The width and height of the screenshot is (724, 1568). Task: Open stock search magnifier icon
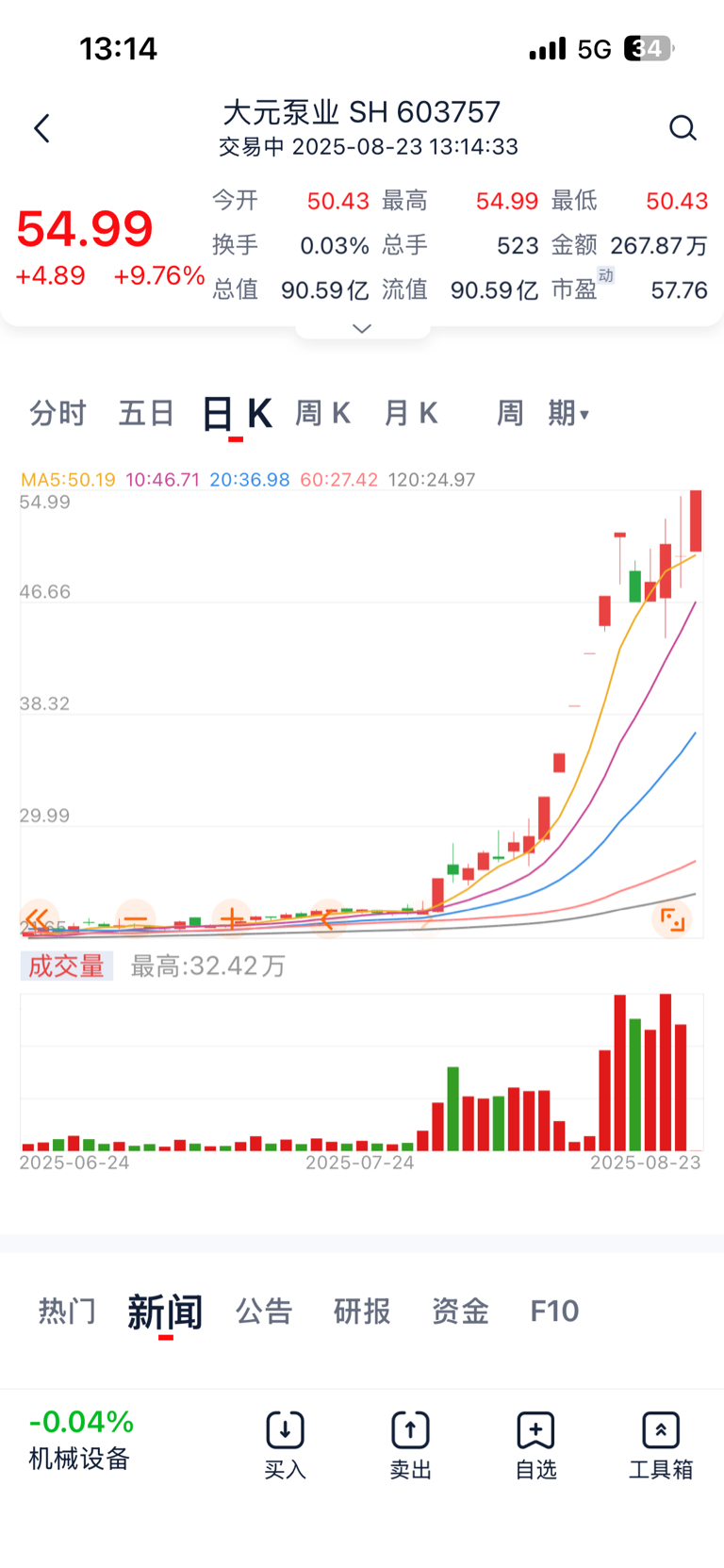pos(683,128)
